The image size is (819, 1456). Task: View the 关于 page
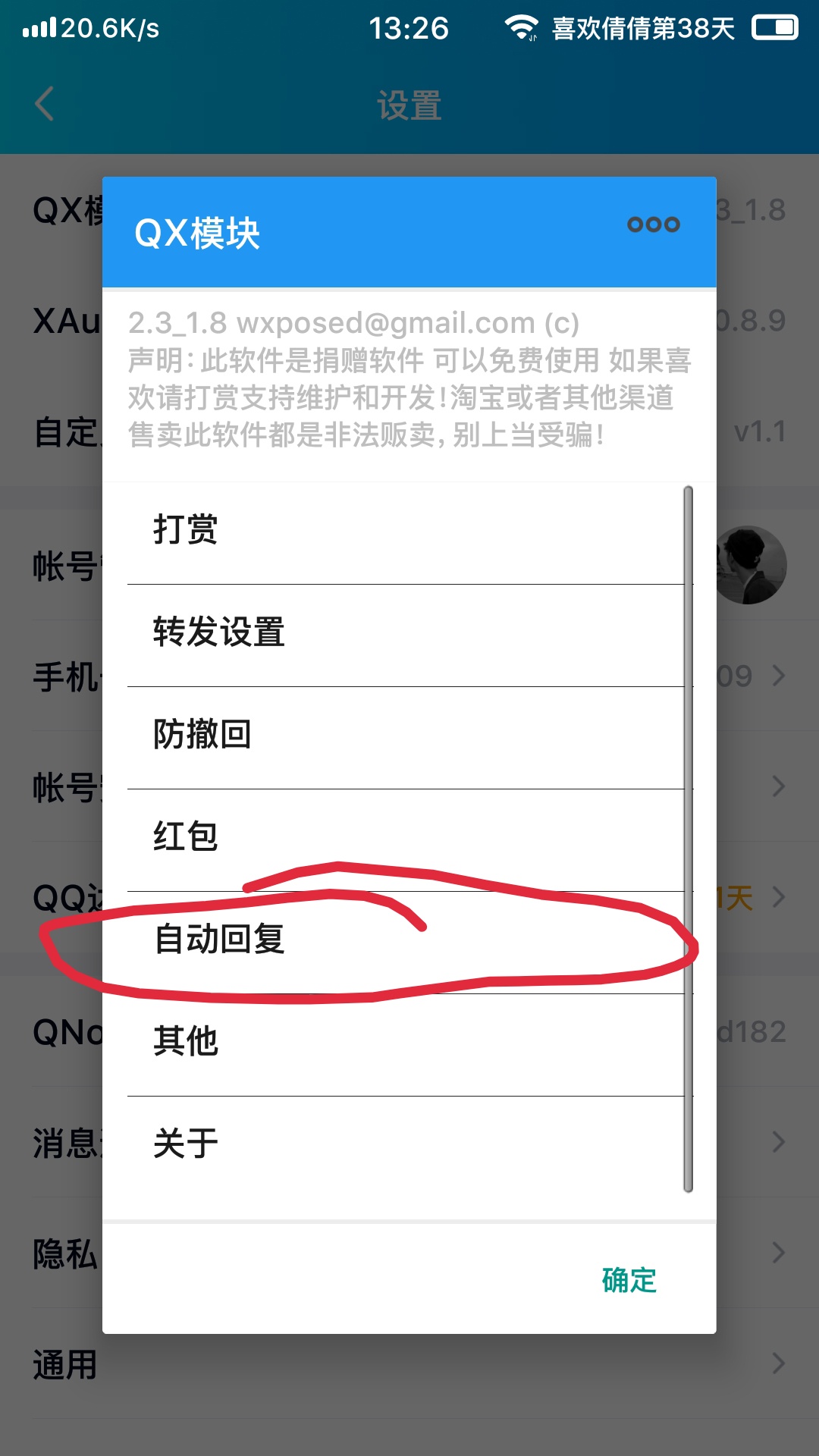pyautogui.click(x=409, y=1145)
